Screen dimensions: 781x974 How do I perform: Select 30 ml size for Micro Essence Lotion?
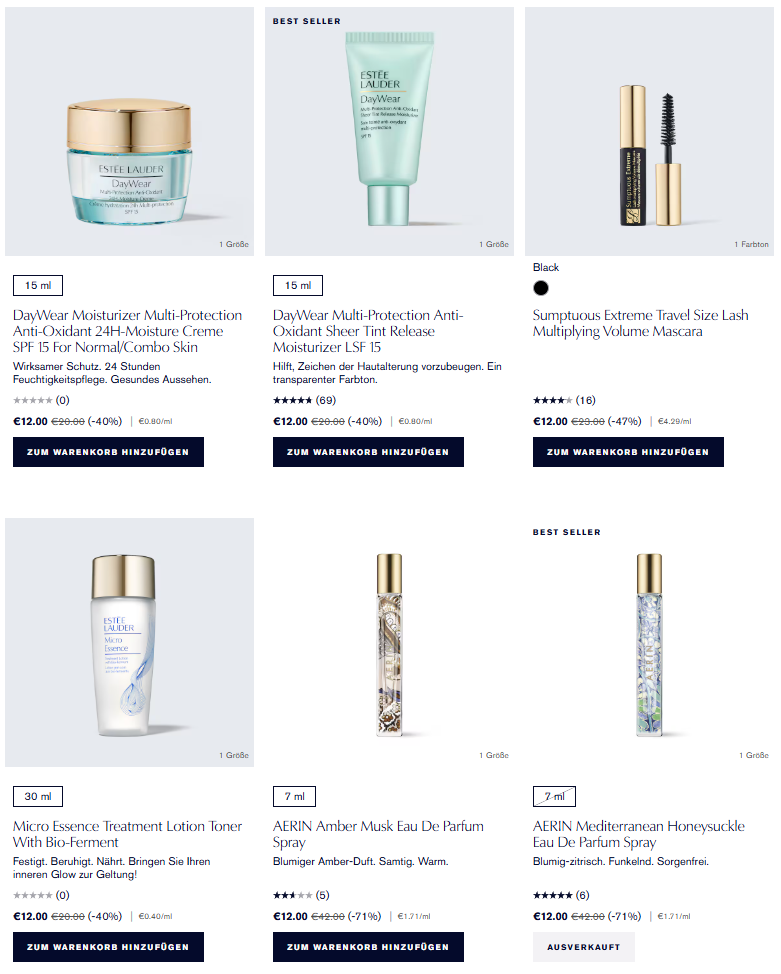click(x=38, y=797)
